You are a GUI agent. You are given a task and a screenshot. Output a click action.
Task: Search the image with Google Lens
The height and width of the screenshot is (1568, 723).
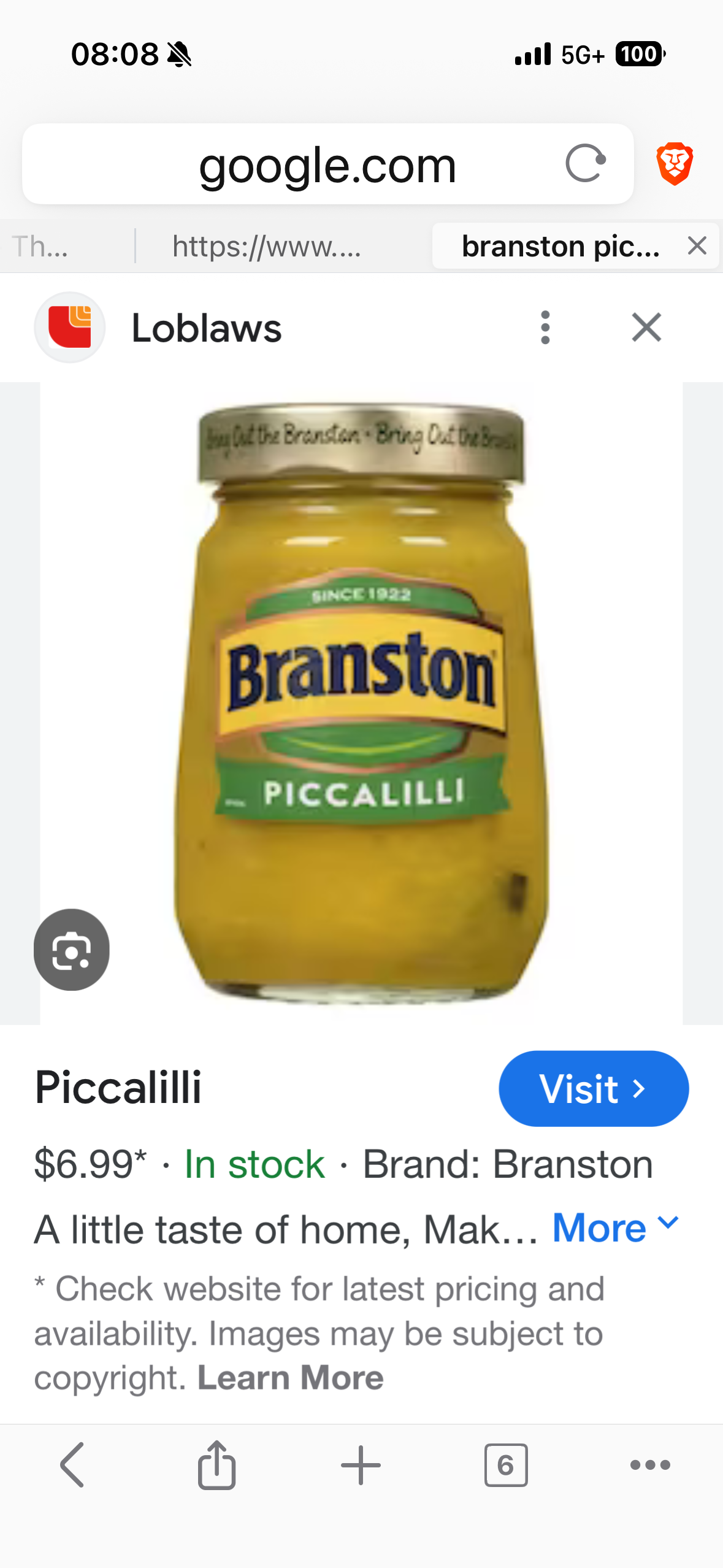72,949
